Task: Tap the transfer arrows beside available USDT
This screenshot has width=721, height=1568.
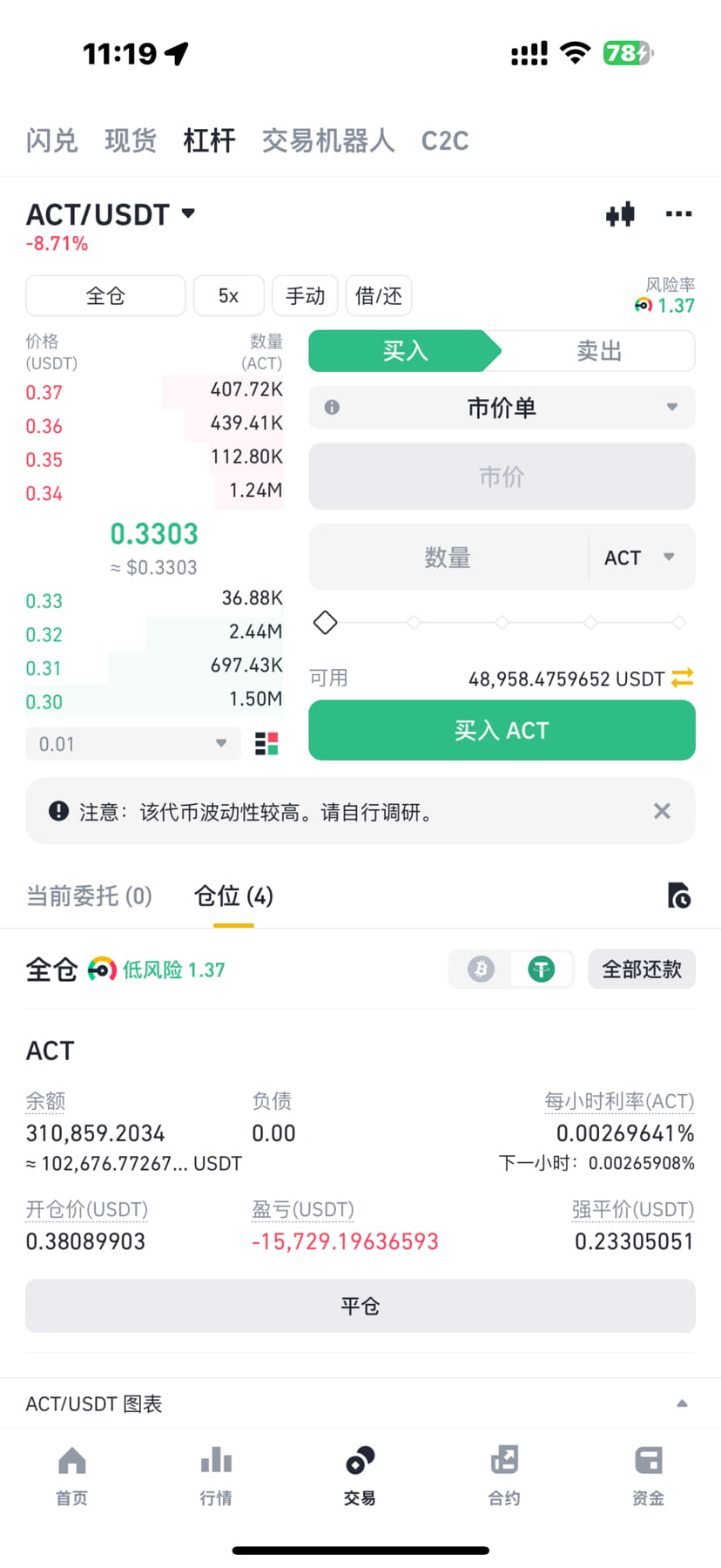Action: (x=683, y=678)
